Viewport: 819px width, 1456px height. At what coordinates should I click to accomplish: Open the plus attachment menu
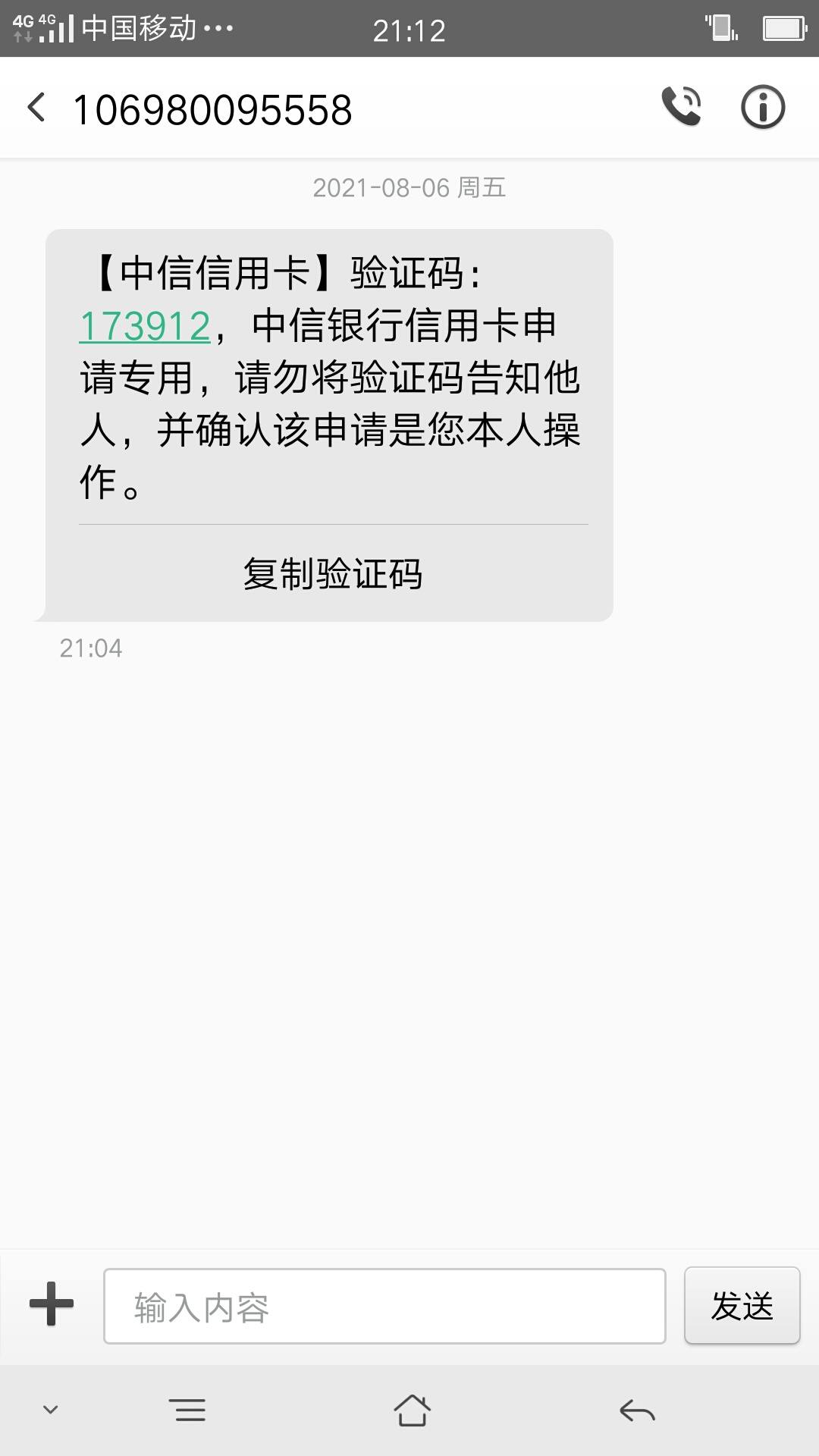(52, 1304)
